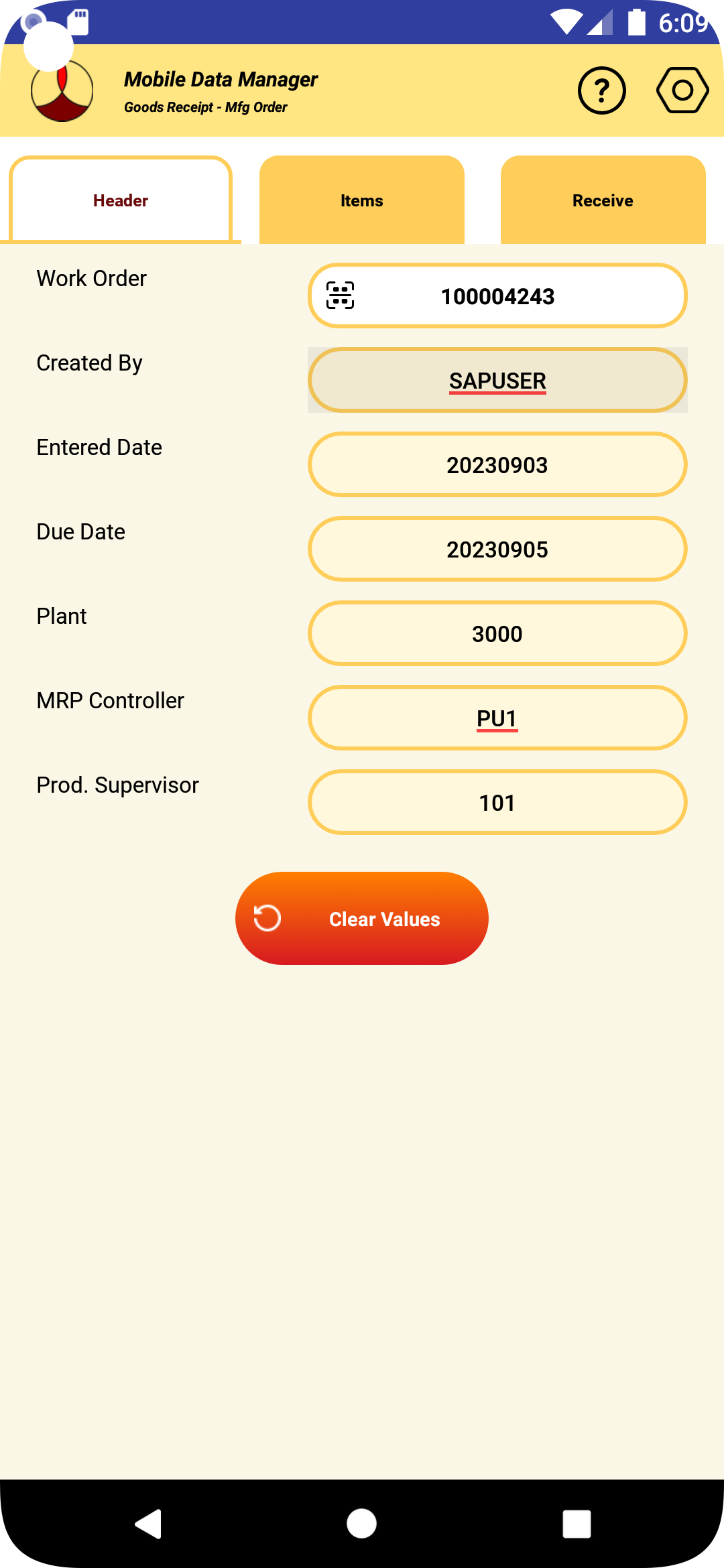Viewport: 724px width, 1568px height.
Task: Open the settings hexagon icon
Action: coord(682,90)
